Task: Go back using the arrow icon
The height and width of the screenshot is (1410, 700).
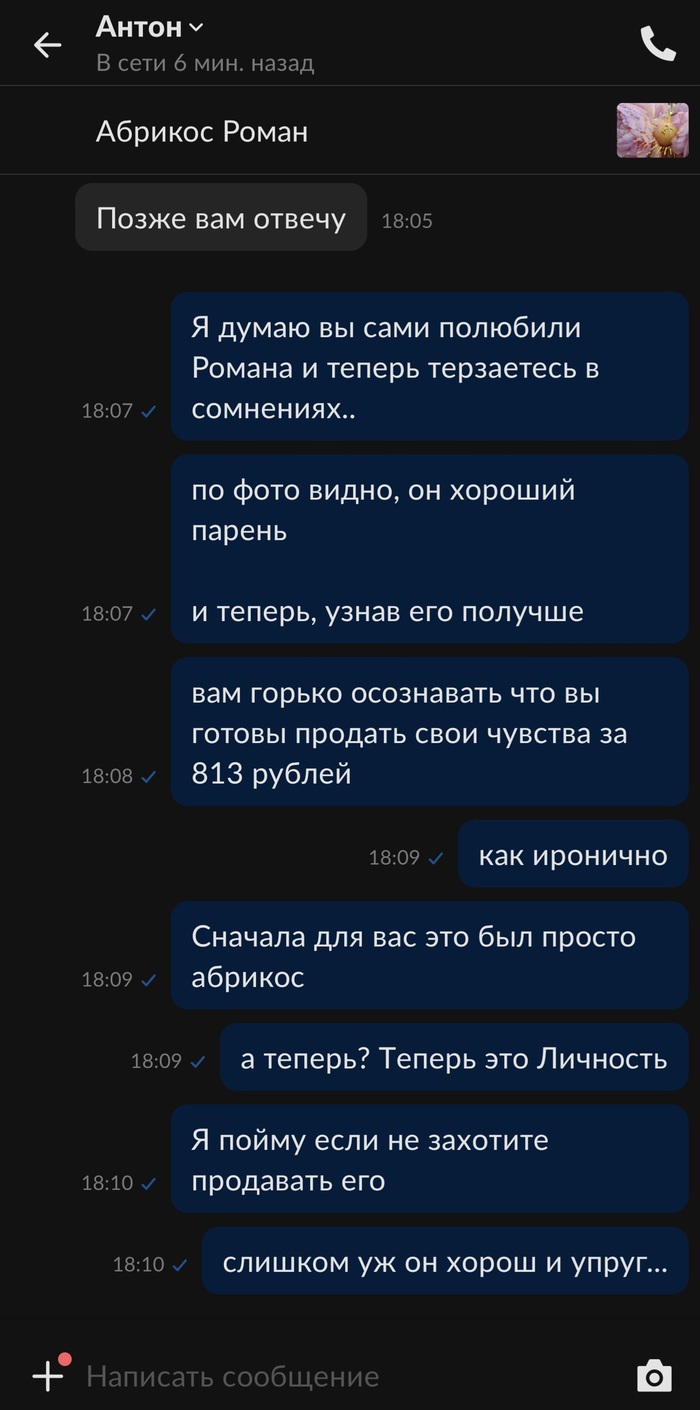Action: [x=47, y=45]
